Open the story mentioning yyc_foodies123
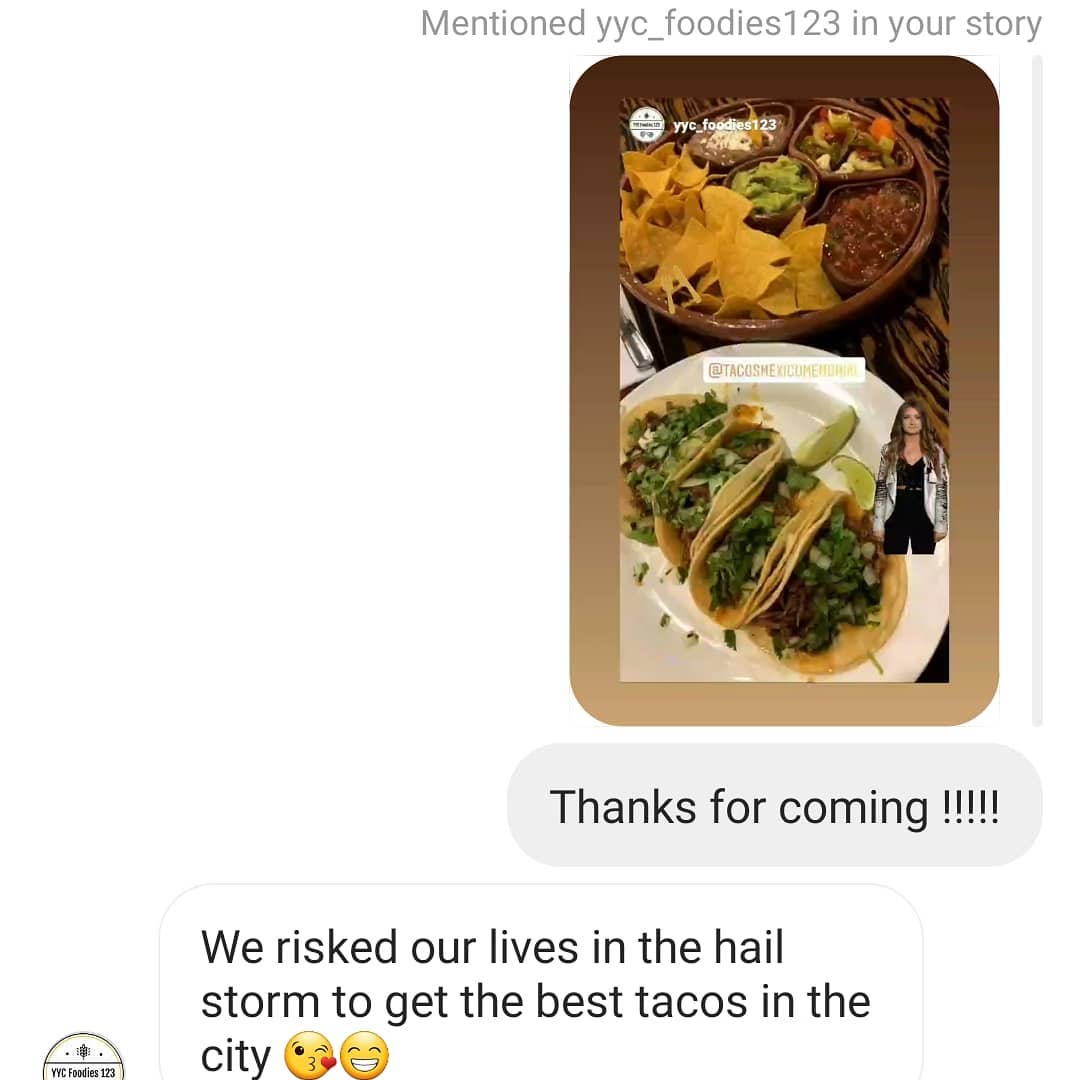The width and height of the screenshot is (1080, 1080). (784, 390)
